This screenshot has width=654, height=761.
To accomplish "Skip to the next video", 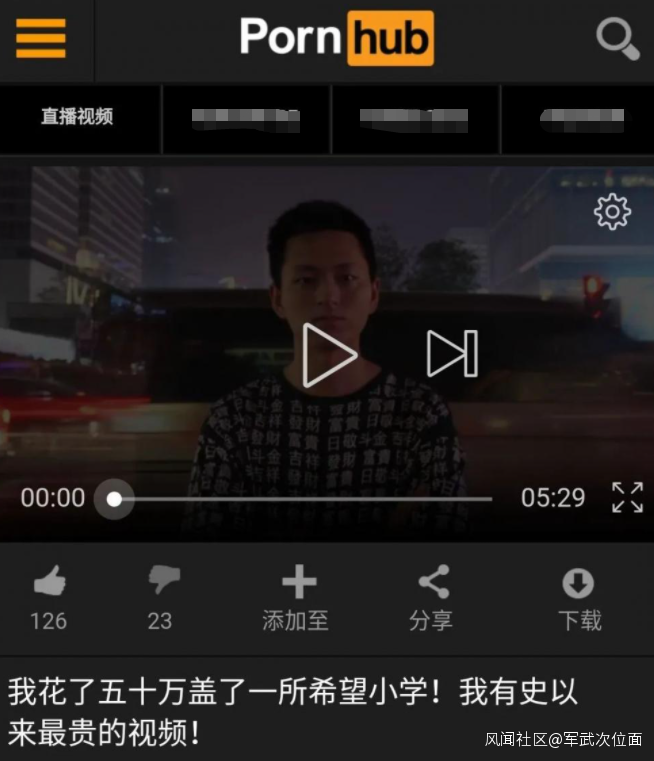I will [x=452, y=354].
